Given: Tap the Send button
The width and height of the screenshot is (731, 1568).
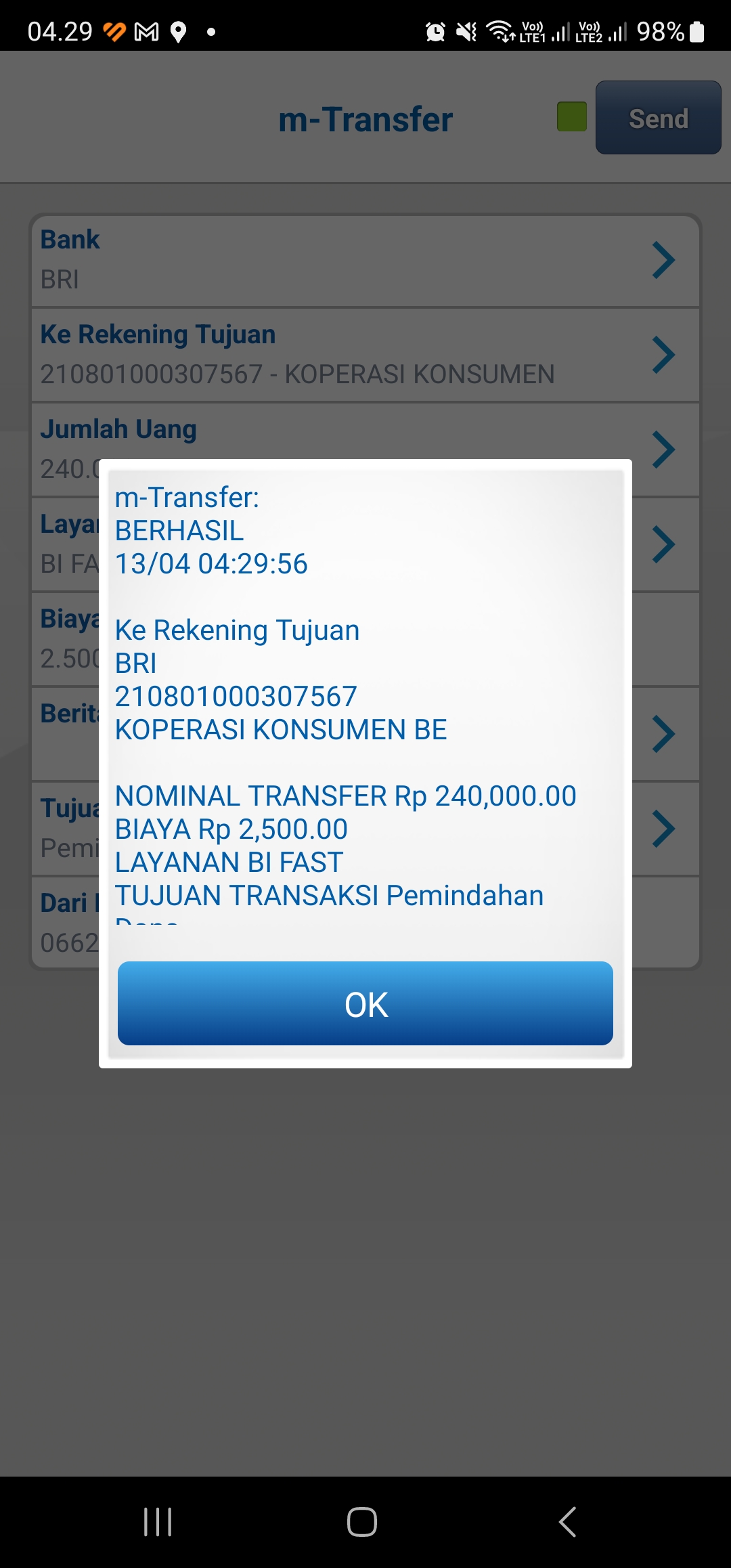Looking at the screenshot, I should coord(658,118).
